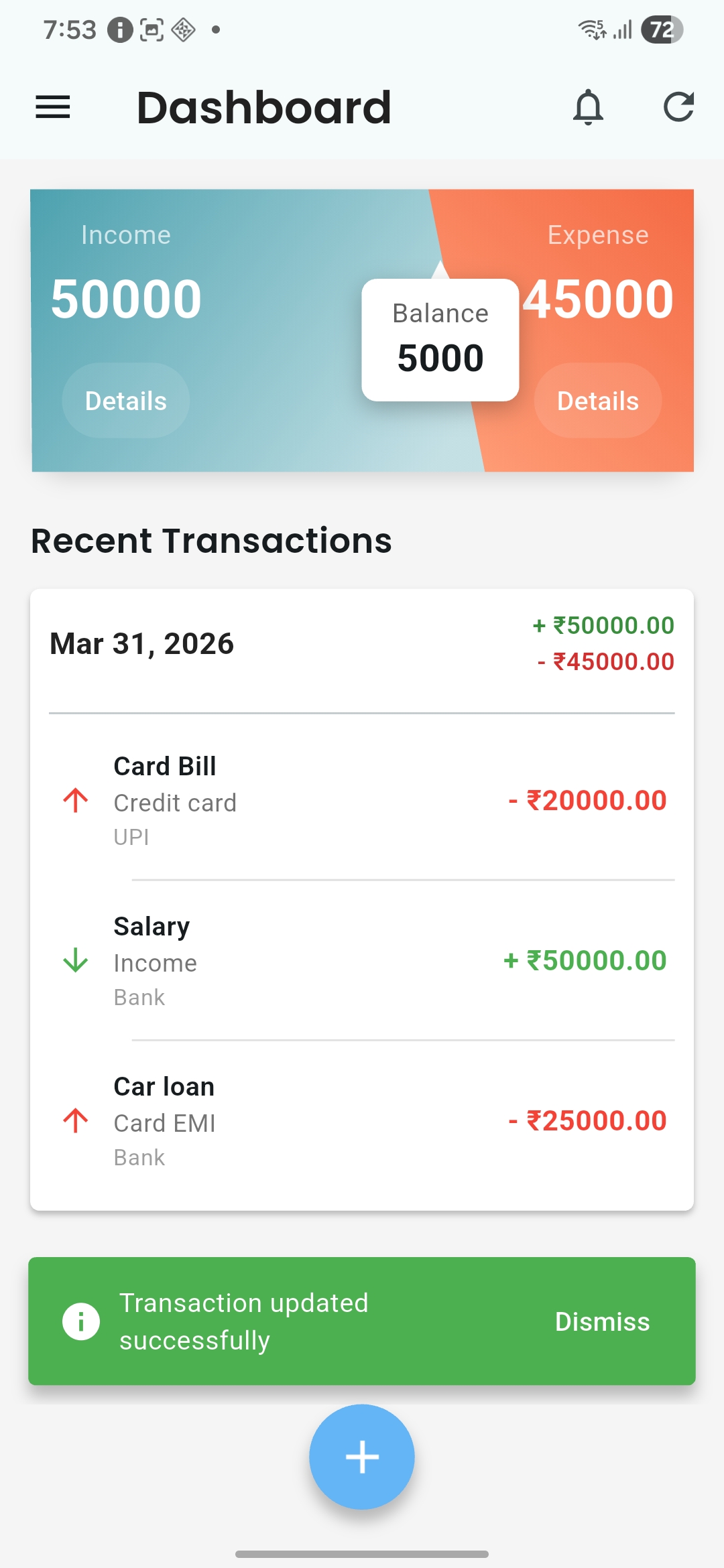Open the navigation drawer menu

pos(52,107)
